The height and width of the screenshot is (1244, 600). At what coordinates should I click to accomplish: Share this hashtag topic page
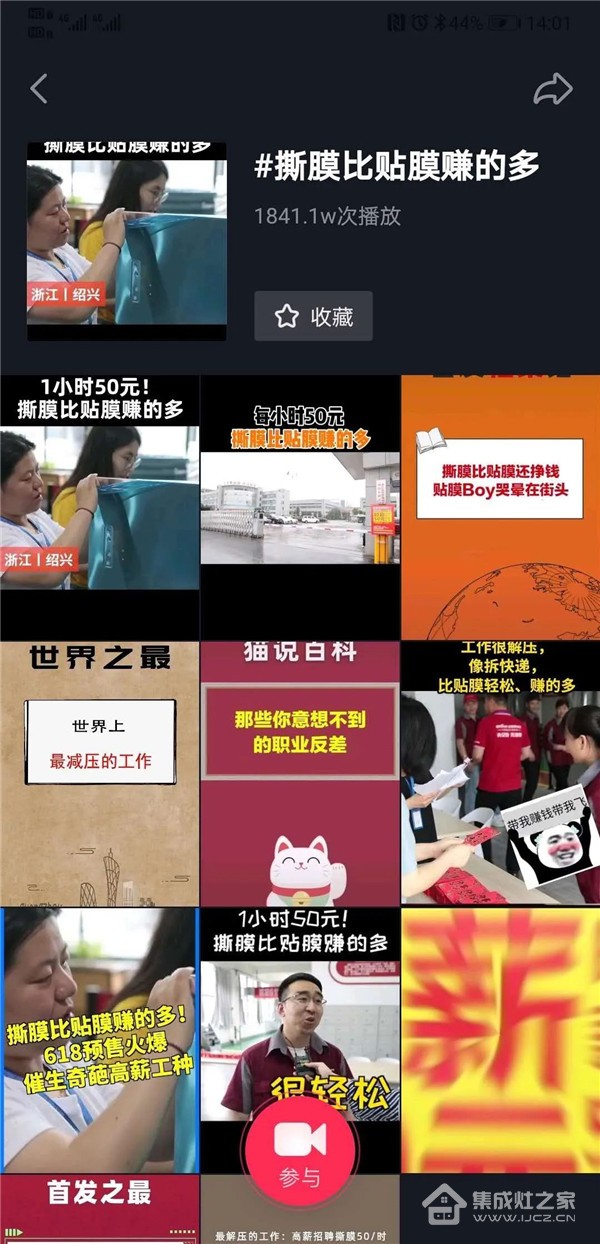(552, 89)
